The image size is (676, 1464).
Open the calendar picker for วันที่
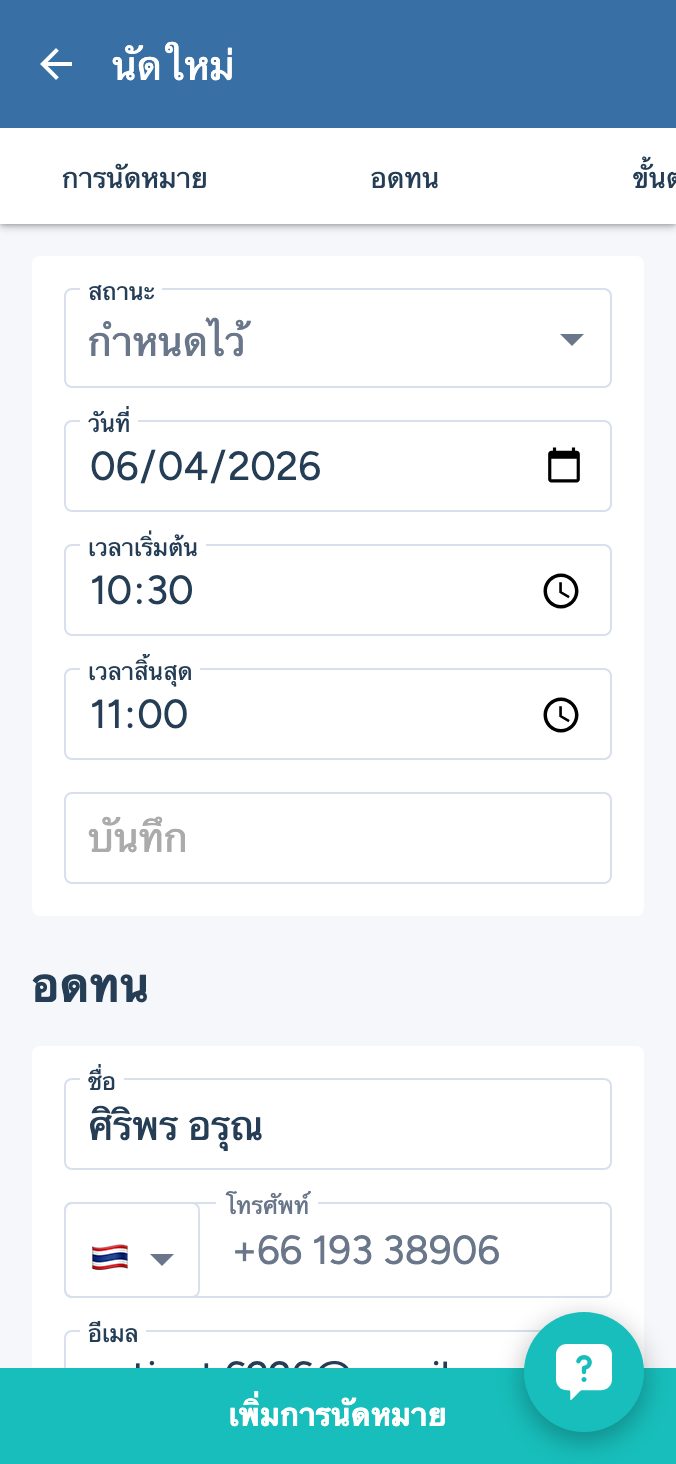(x=564, y=466)
